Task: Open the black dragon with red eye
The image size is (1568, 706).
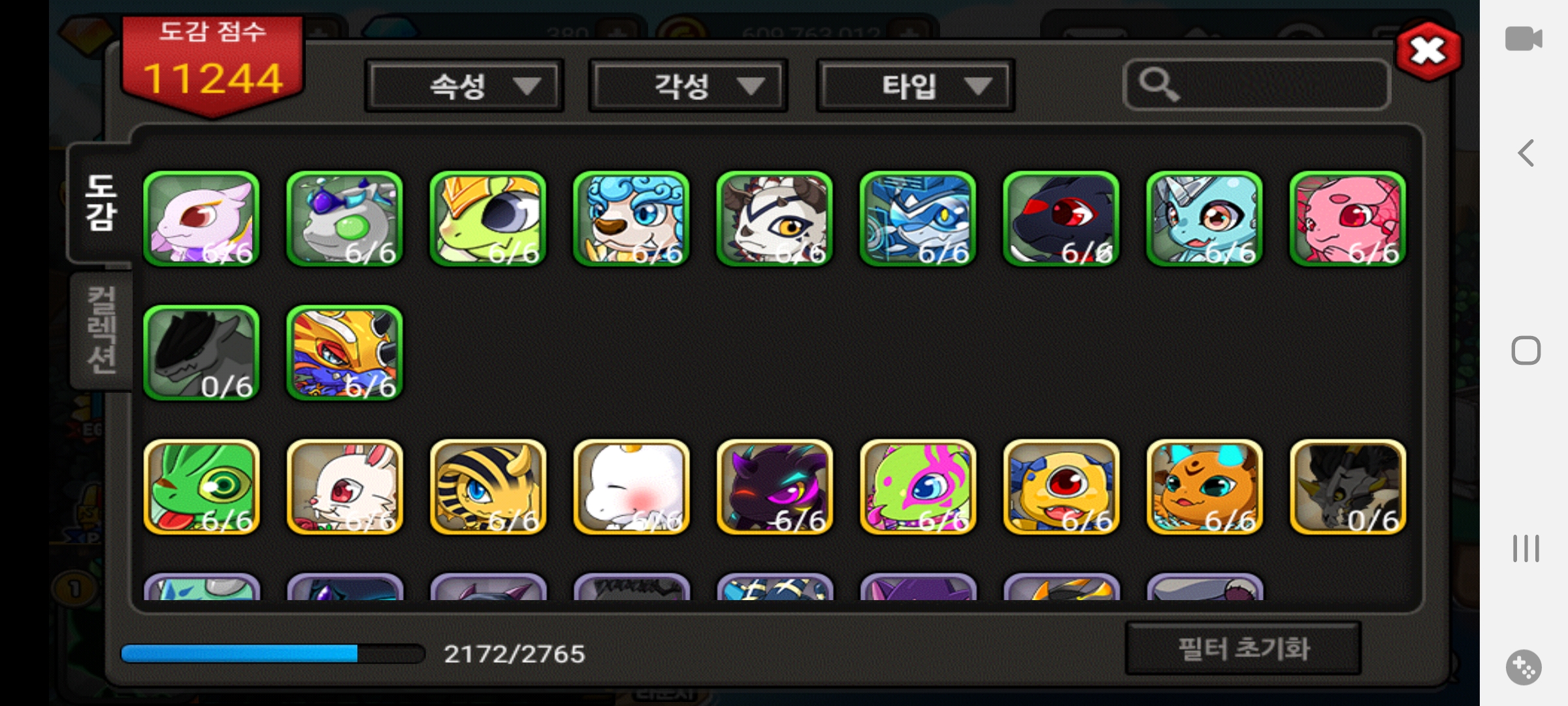Action: coord(1061,219)
